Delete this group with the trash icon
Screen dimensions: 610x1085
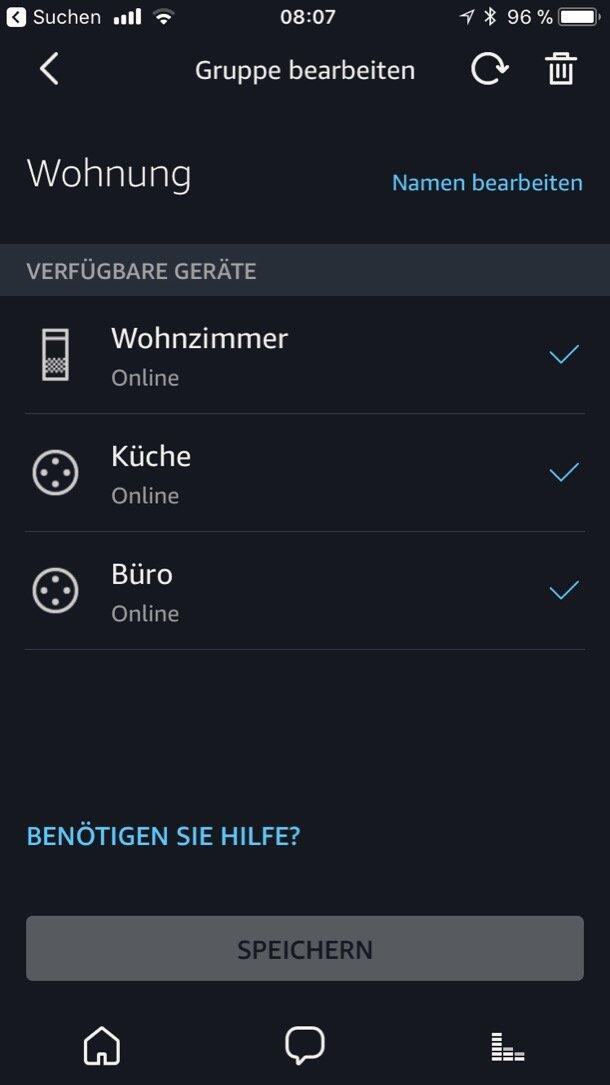tap(560, 69)
